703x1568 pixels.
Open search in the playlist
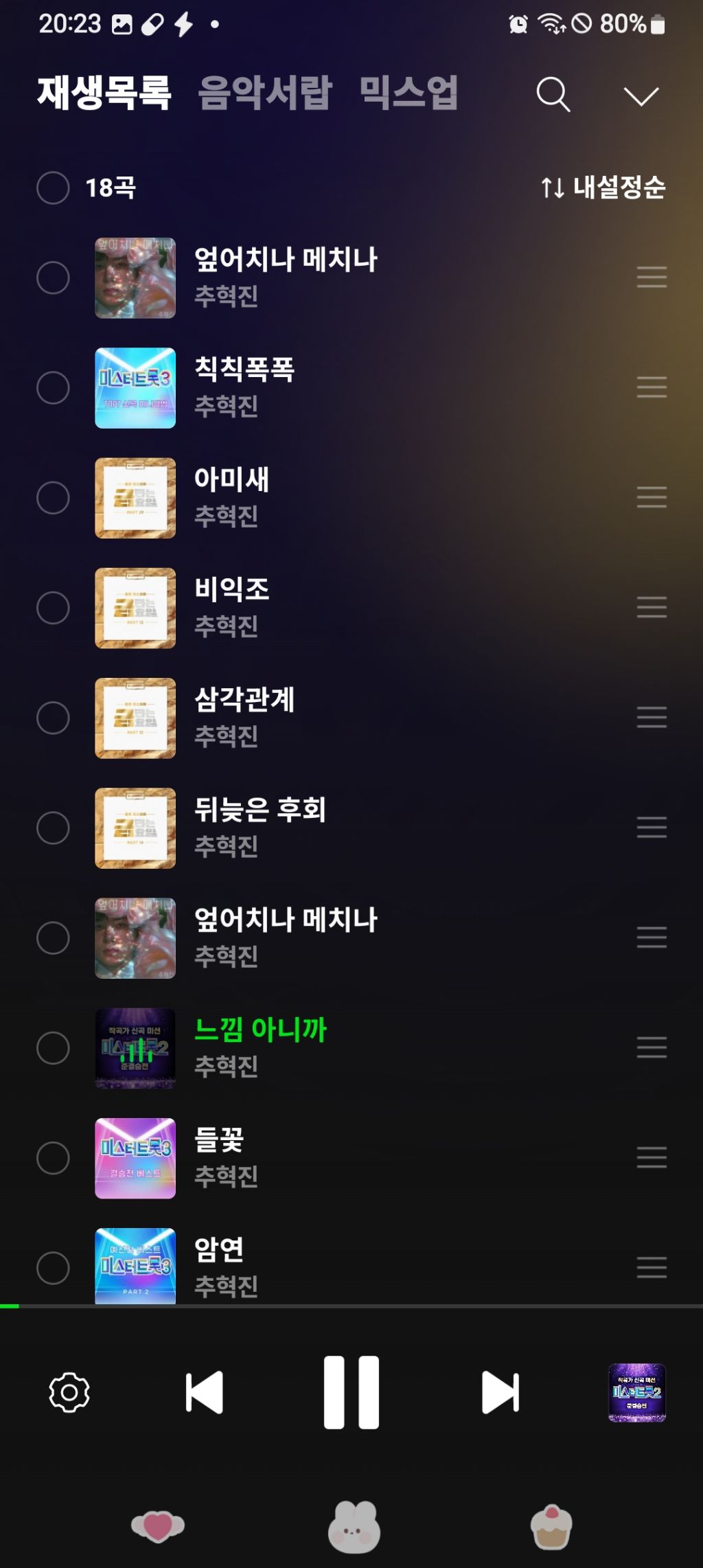click(553, 94)
